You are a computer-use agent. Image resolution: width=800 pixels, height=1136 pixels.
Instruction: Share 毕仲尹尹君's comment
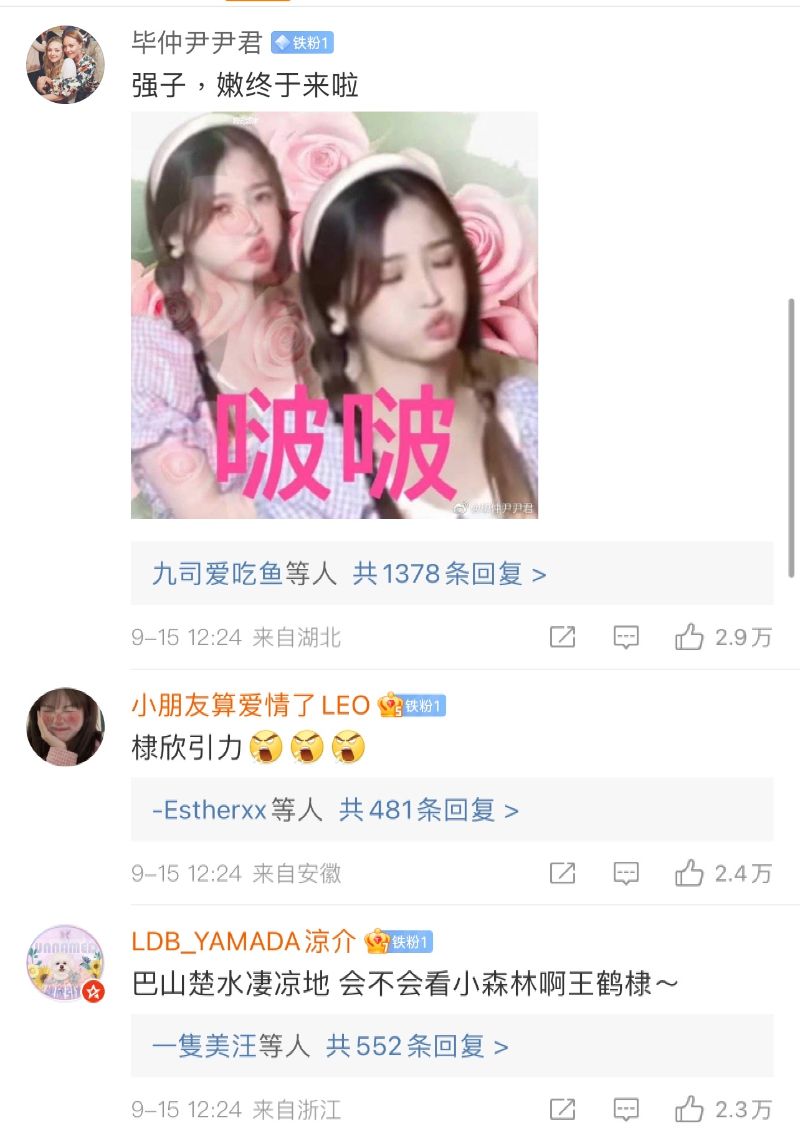tap(563, 637)
